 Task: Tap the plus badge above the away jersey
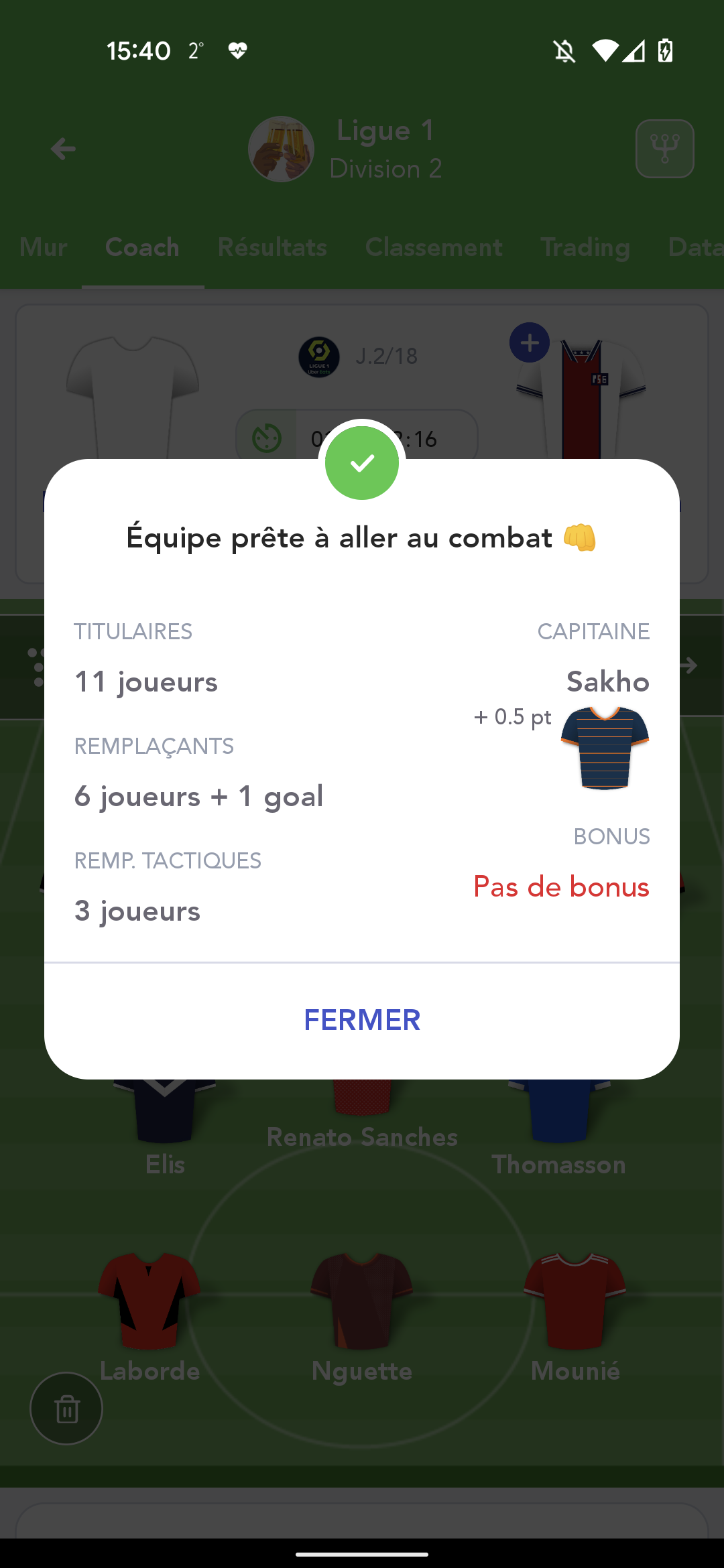(x=529, y=342)
